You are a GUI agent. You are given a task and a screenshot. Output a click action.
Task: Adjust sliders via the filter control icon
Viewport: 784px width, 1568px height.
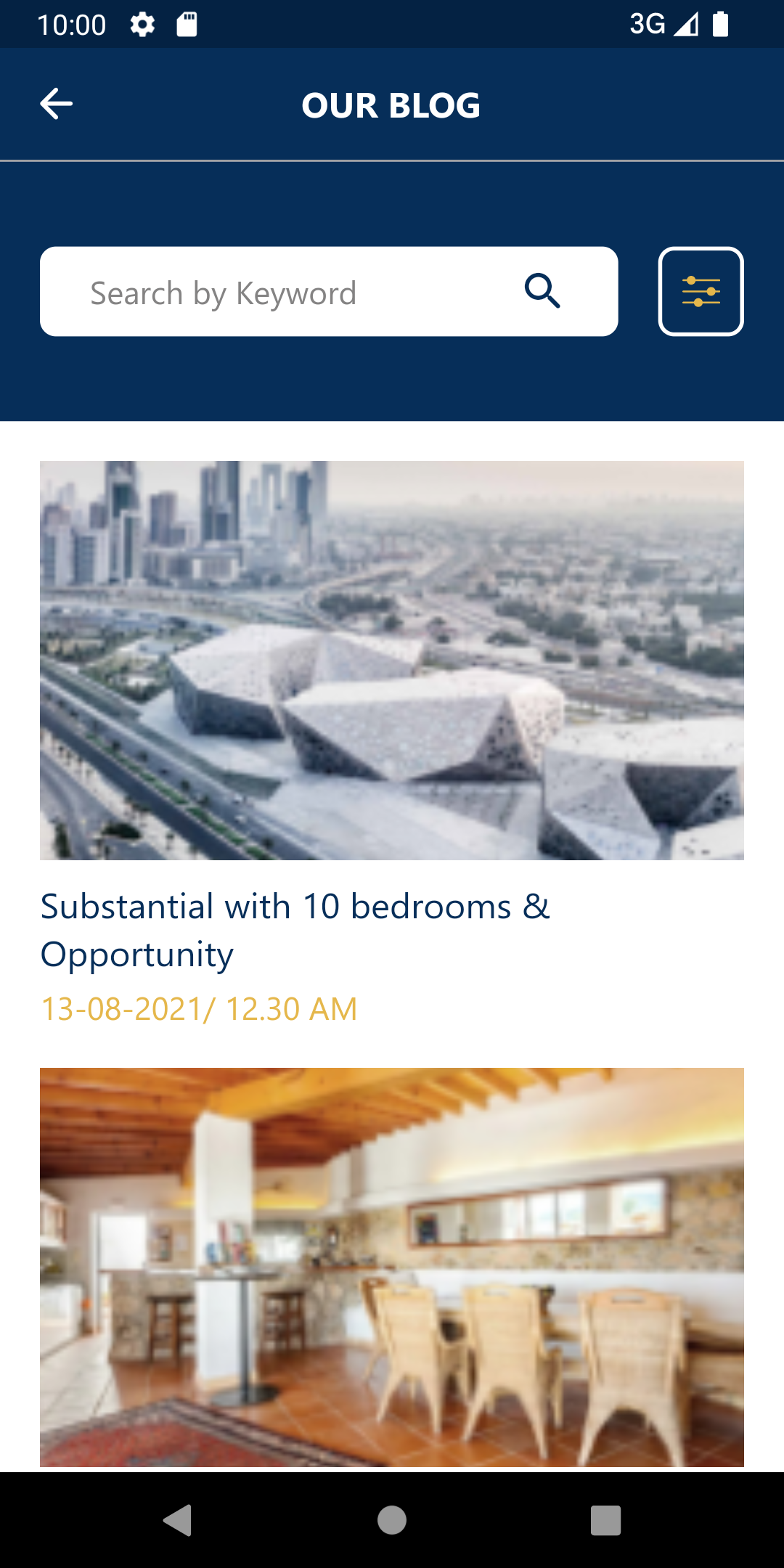coord(700,290)
